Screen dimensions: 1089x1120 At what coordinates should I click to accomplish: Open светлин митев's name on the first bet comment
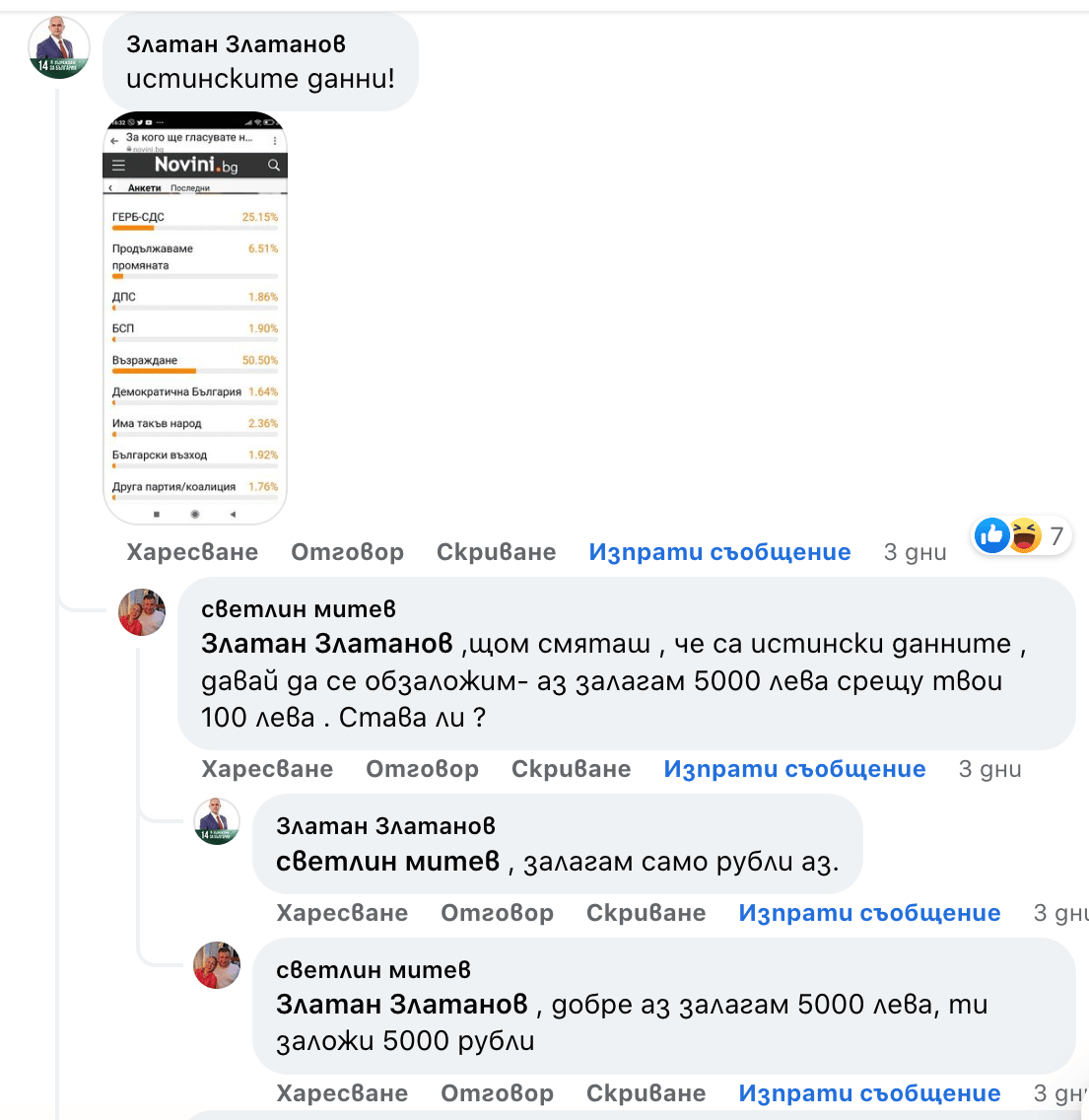tap(298, 609)
